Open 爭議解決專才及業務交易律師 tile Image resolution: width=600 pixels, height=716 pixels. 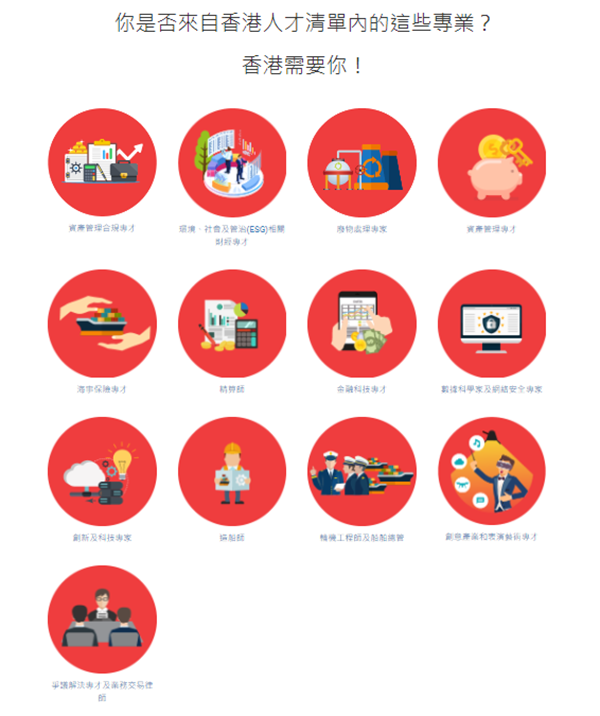pos(102,620)
